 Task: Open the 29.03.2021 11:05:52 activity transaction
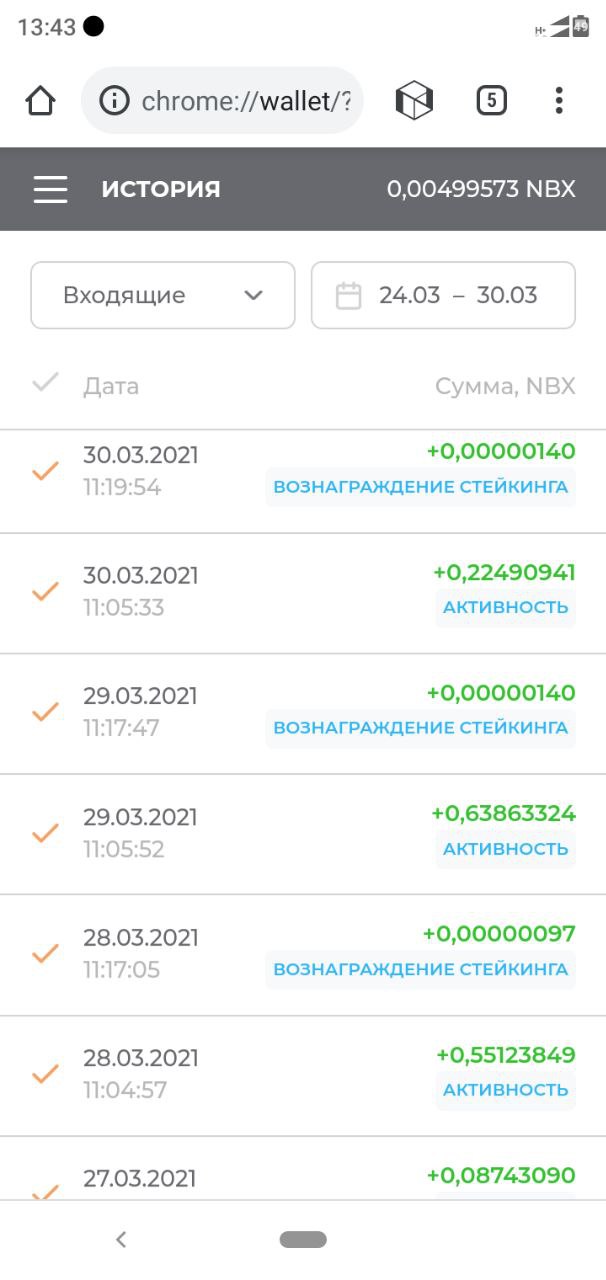303,834
